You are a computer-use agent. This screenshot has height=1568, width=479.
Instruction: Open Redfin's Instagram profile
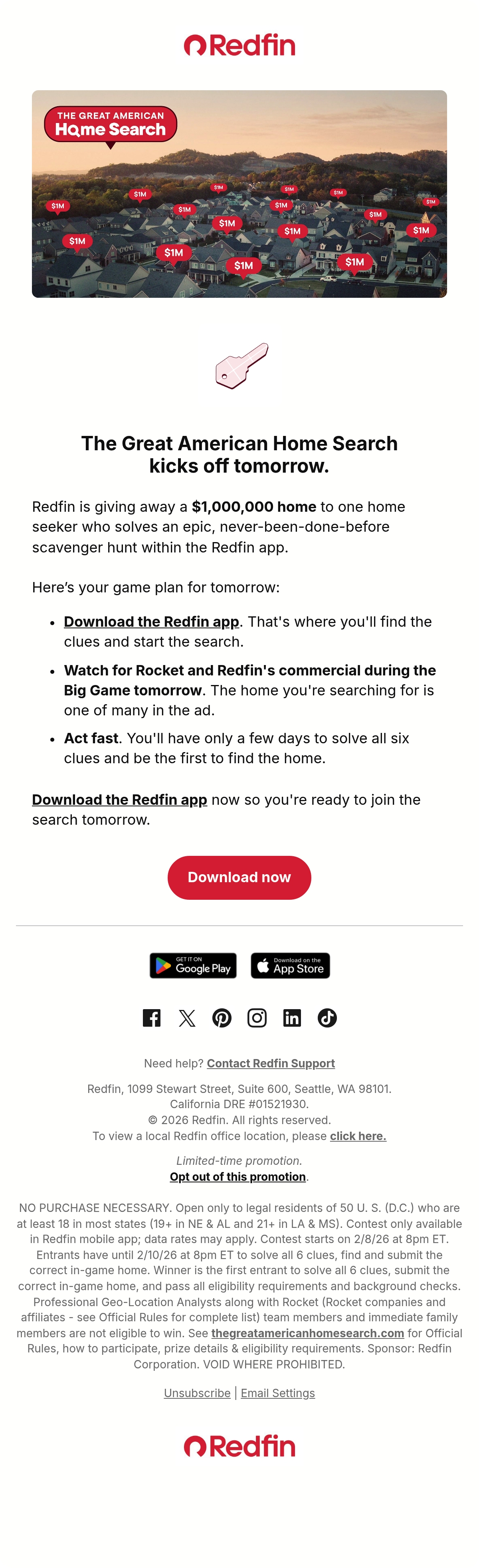(257, 1018)
